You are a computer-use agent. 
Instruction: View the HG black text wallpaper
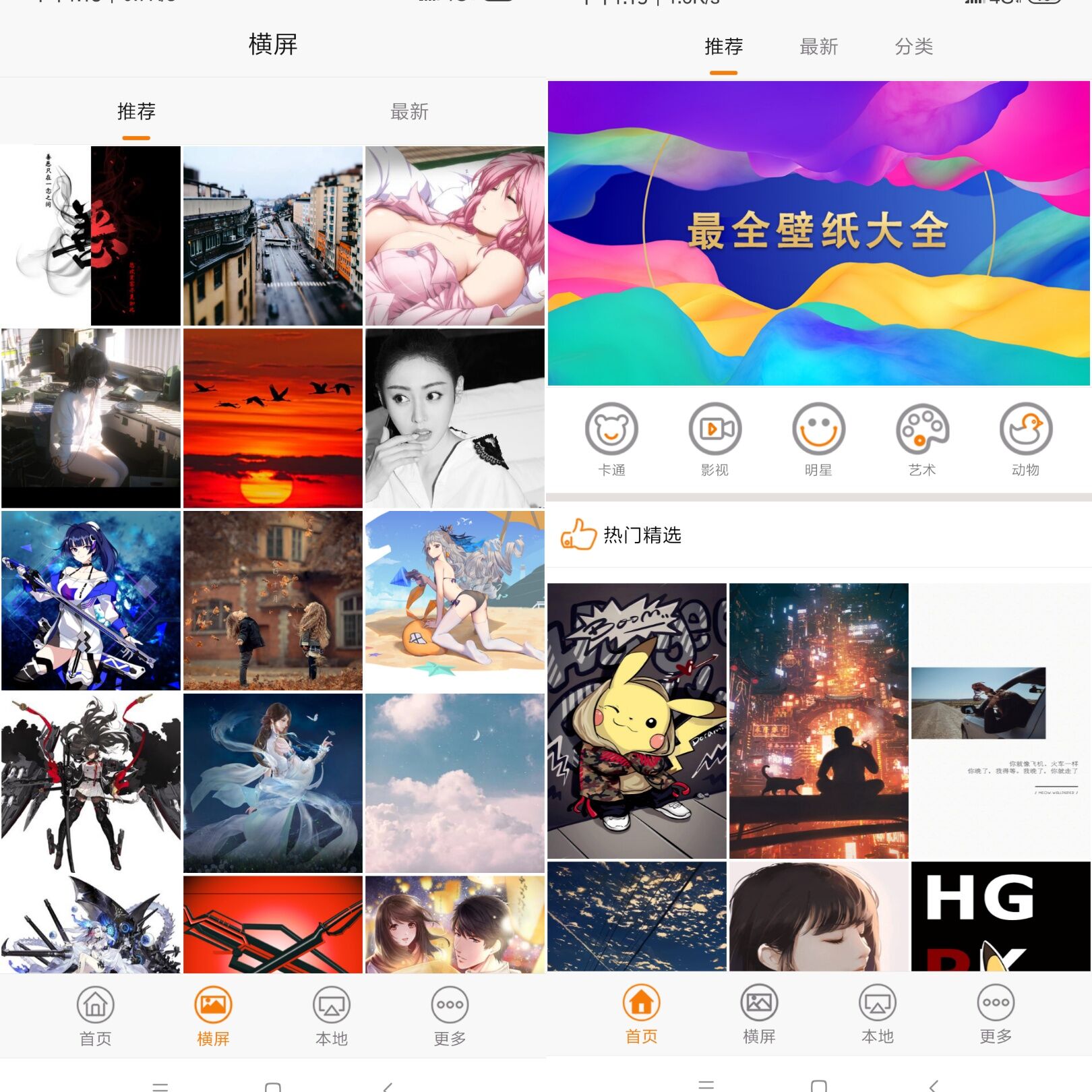point(1000,917)
